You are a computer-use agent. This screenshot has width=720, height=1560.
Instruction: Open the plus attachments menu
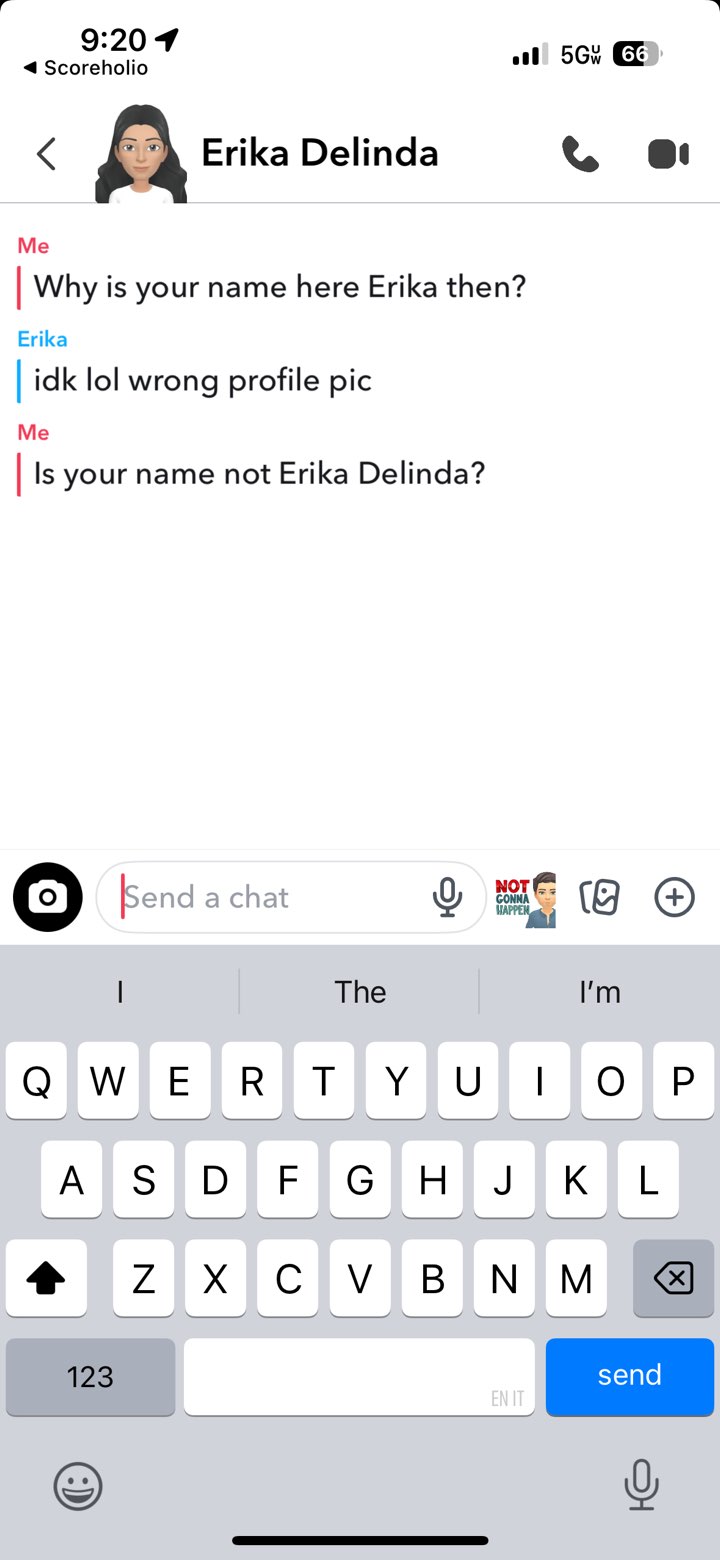pos(674,897)
